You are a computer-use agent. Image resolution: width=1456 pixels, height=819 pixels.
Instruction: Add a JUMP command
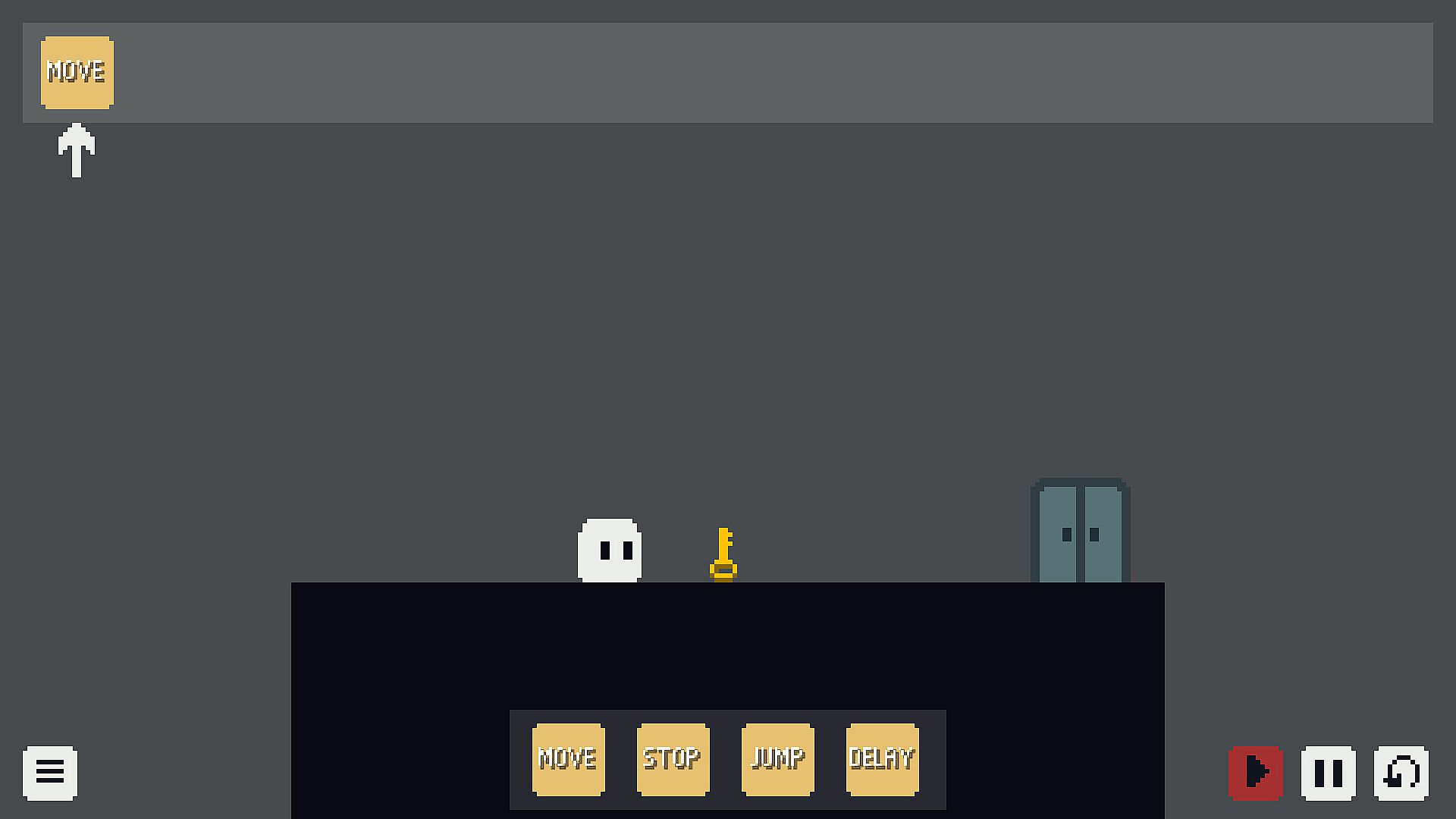778,759
